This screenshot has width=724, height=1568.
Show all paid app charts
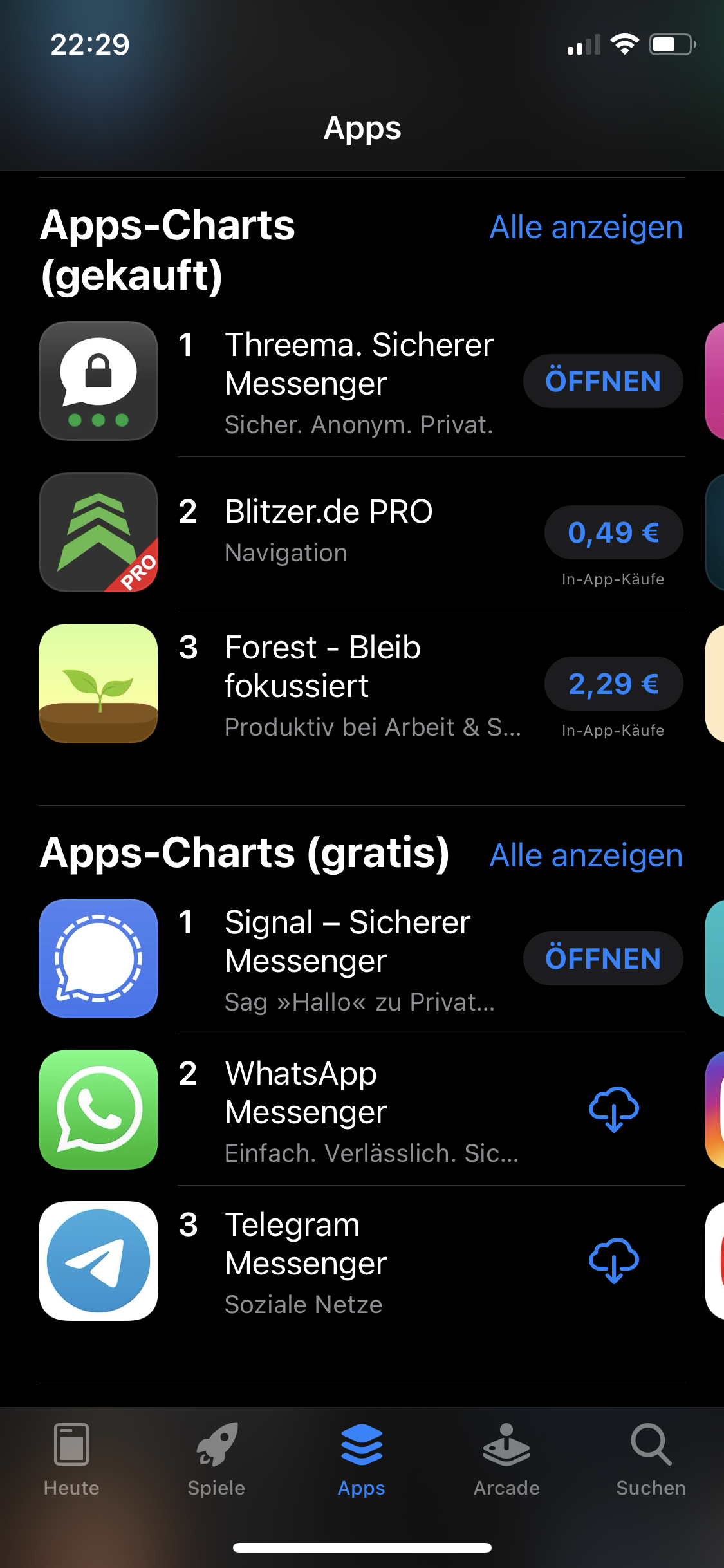coord(586,228)
